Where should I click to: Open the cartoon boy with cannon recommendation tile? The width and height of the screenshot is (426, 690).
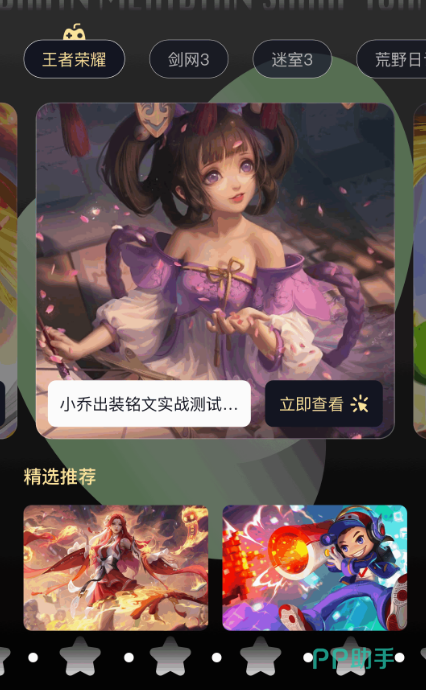point(315,568)
